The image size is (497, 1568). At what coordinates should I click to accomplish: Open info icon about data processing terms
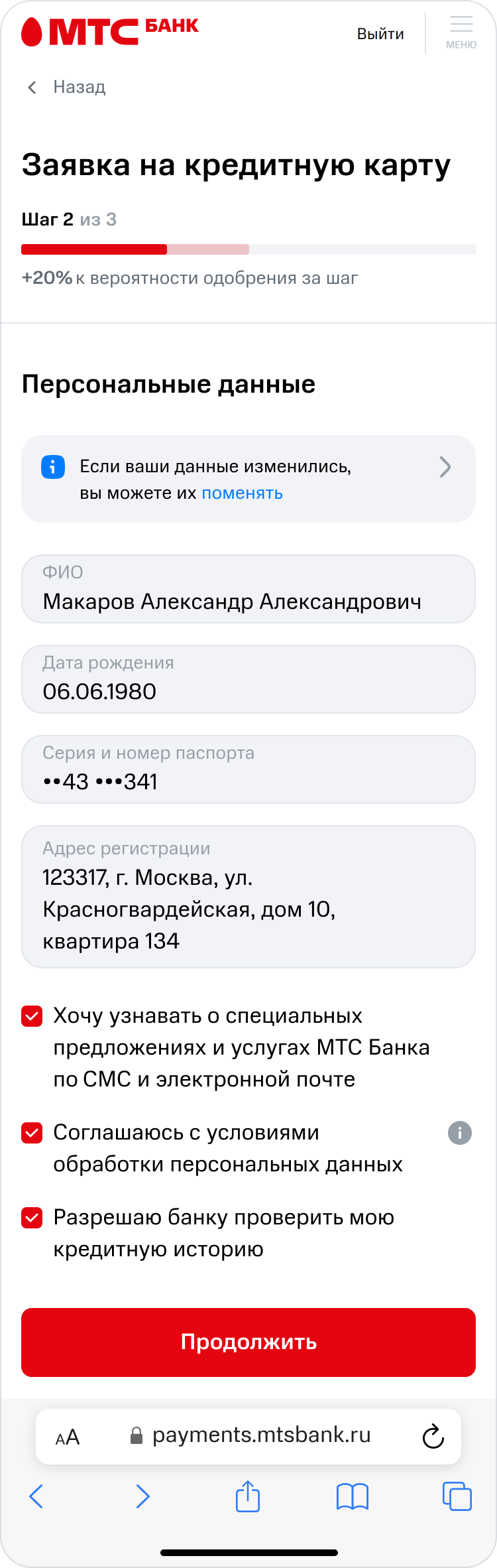(x=460, y=1133)
